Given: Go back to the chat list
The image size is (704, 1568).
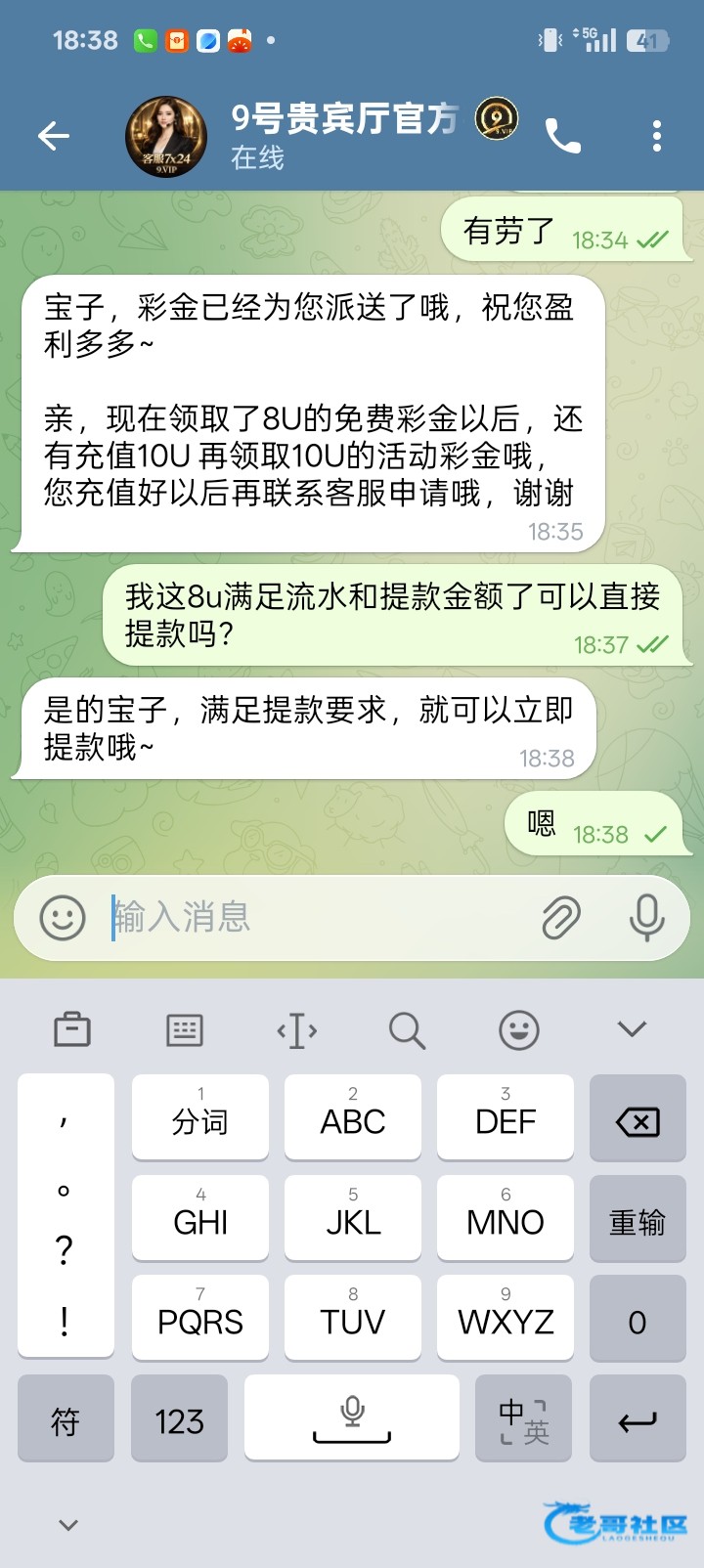Looking at the screenshot, I should [x=54, y=136].
